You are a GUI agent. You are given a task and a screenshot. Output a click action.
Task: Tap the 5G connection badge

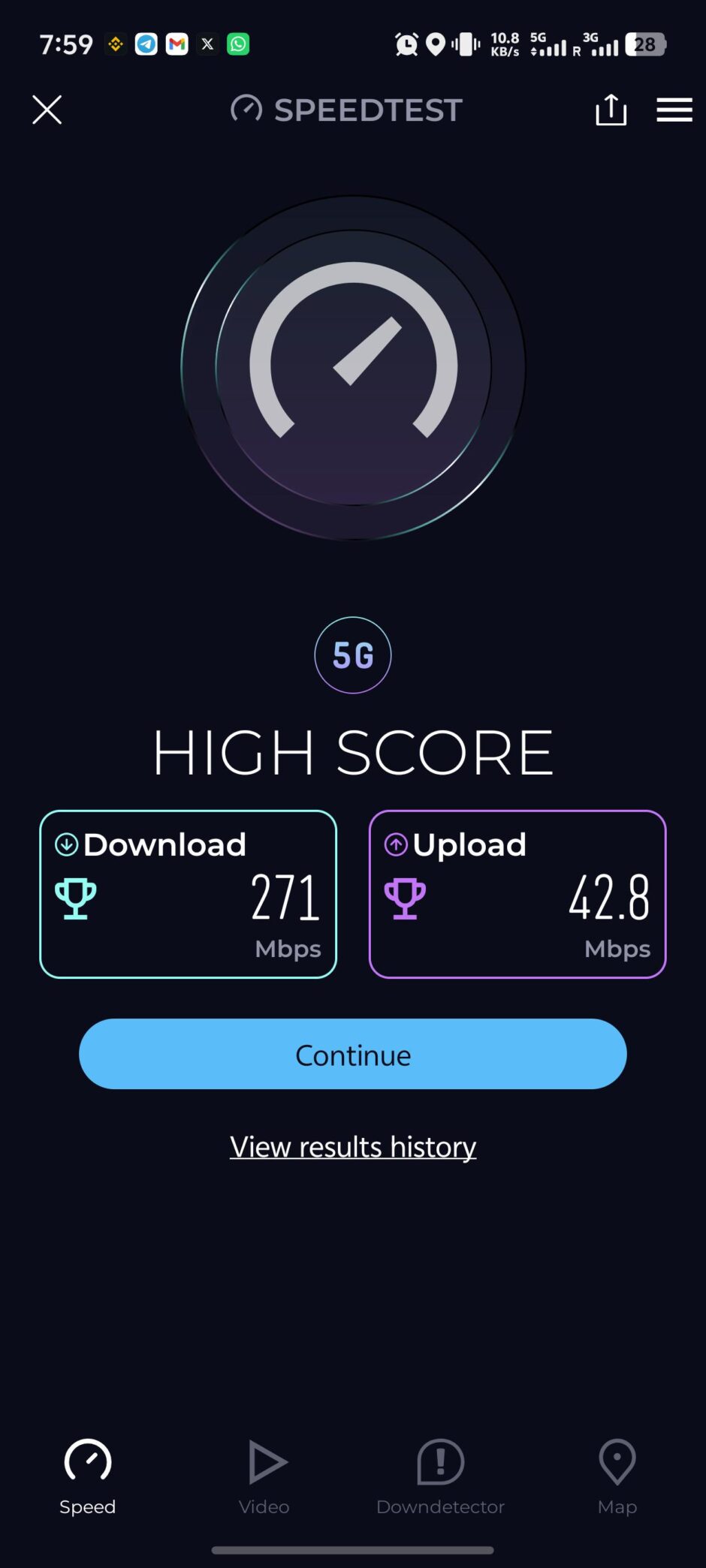352,655
